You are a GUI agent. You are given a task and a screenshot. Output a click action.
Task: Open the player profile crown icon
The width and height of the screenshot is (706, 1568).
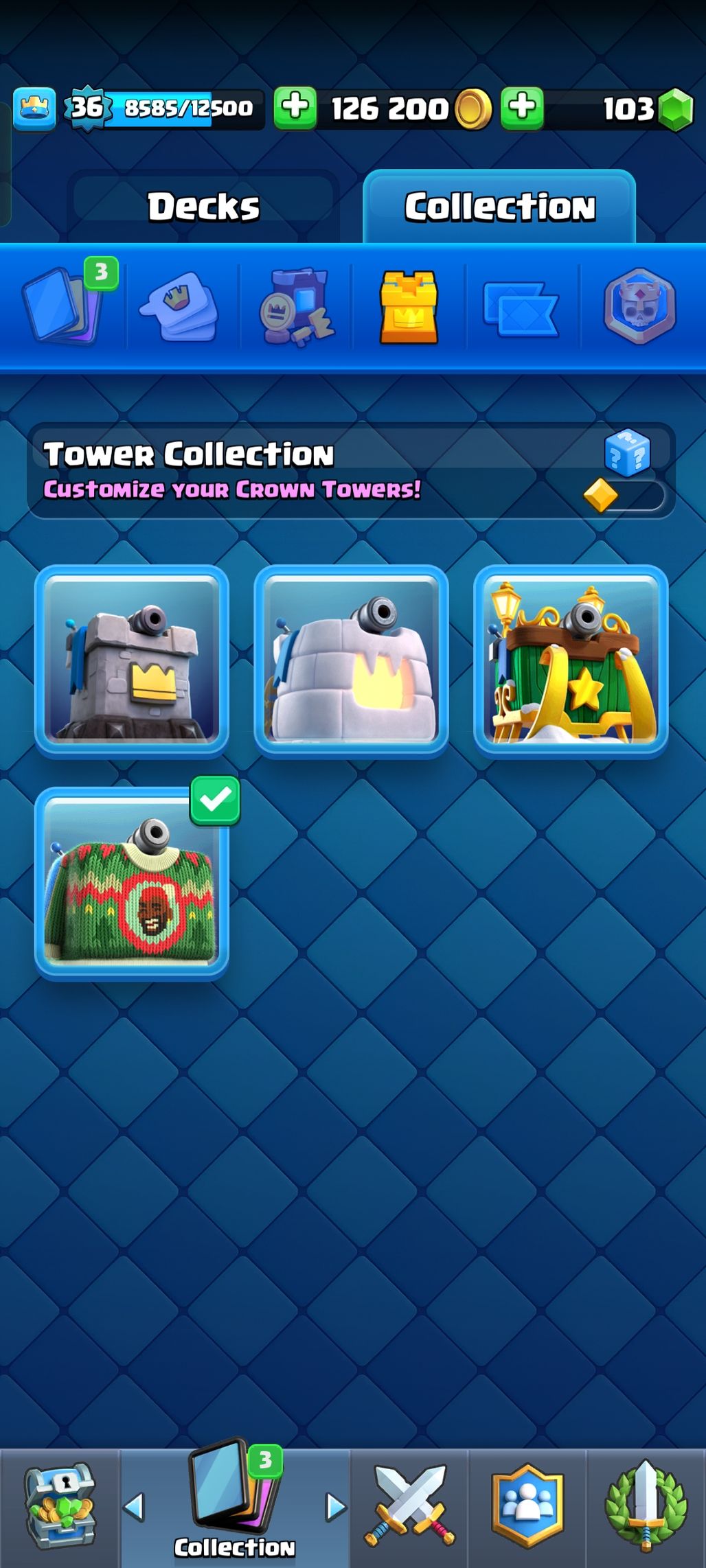(x=34, y=108)
